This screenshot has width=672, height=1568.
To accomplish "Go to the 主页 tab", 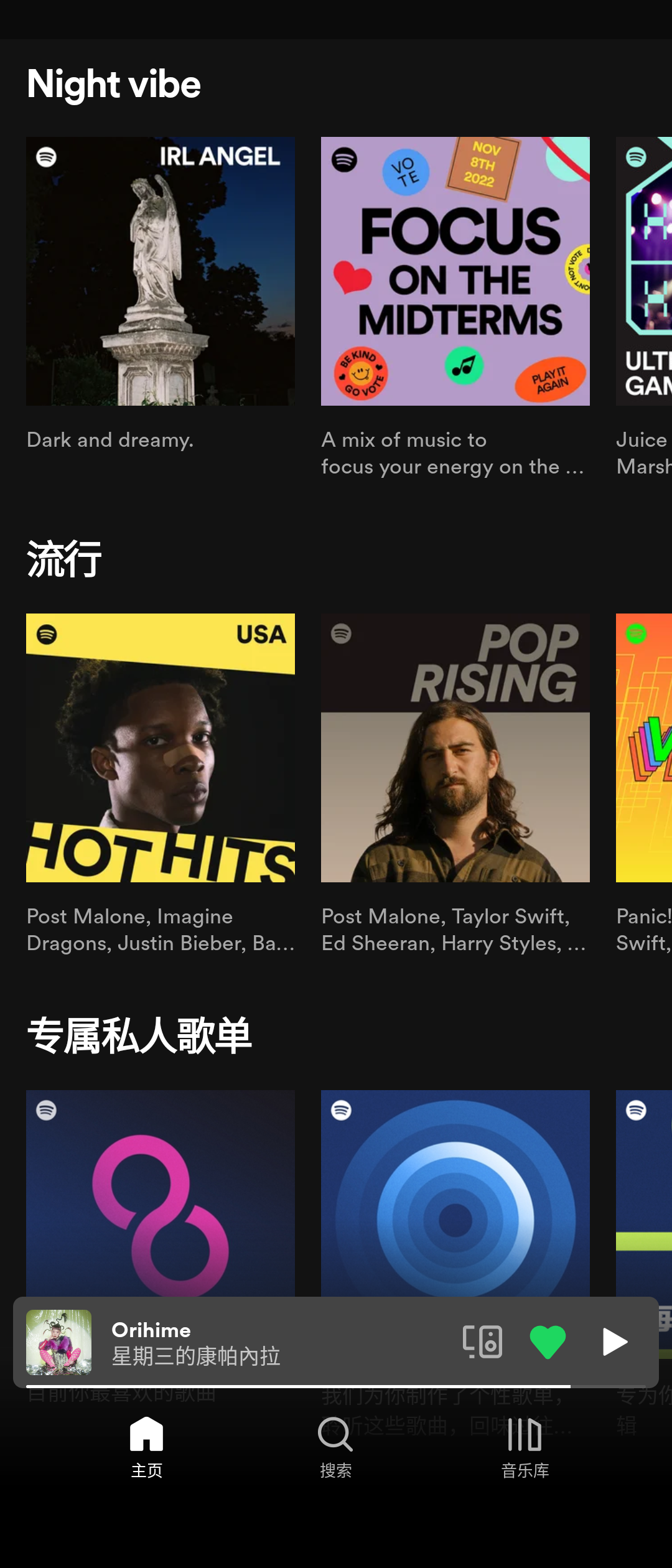I will (x=147, y=1447).
